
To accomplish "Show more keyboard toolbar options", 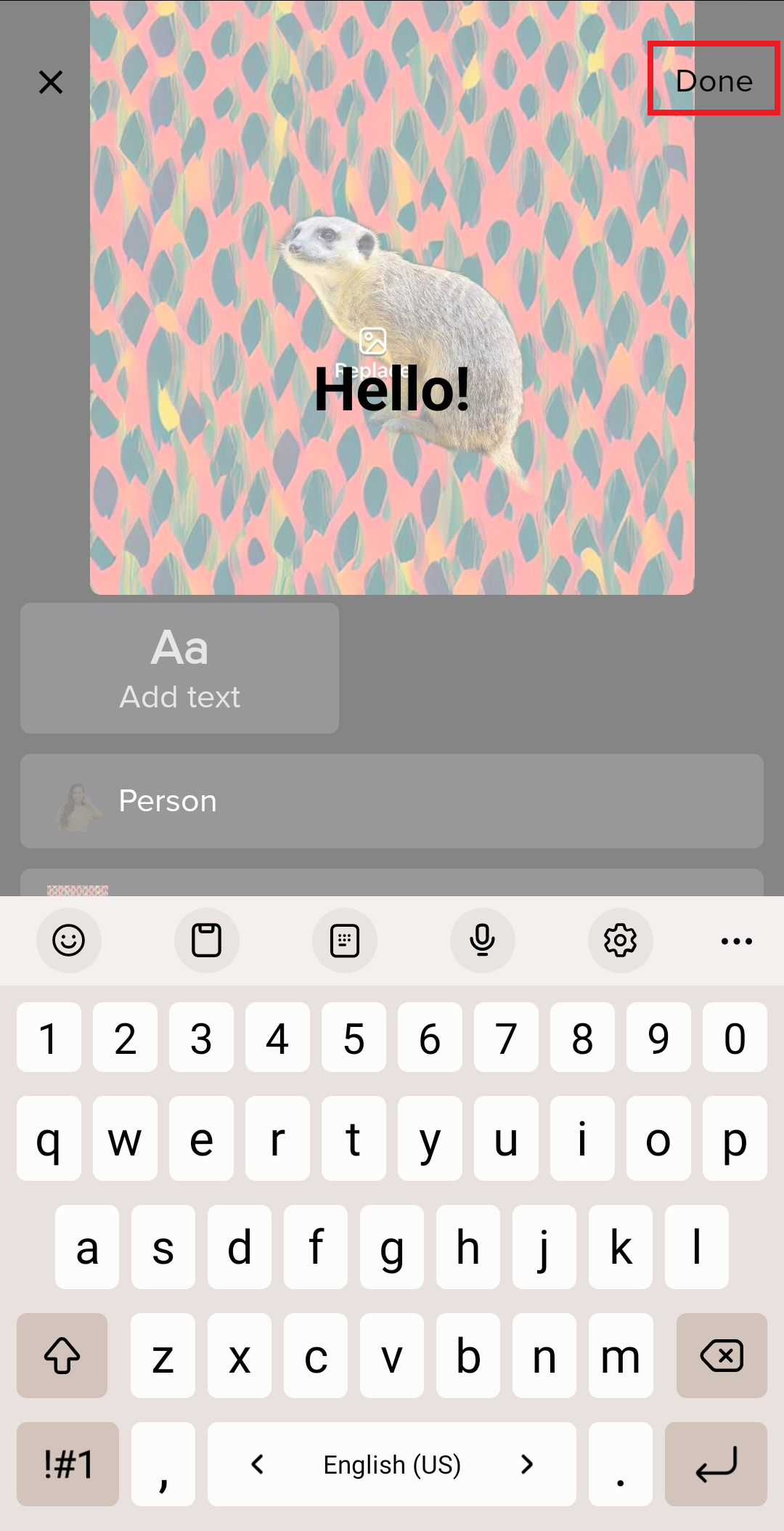I will 736,941.
